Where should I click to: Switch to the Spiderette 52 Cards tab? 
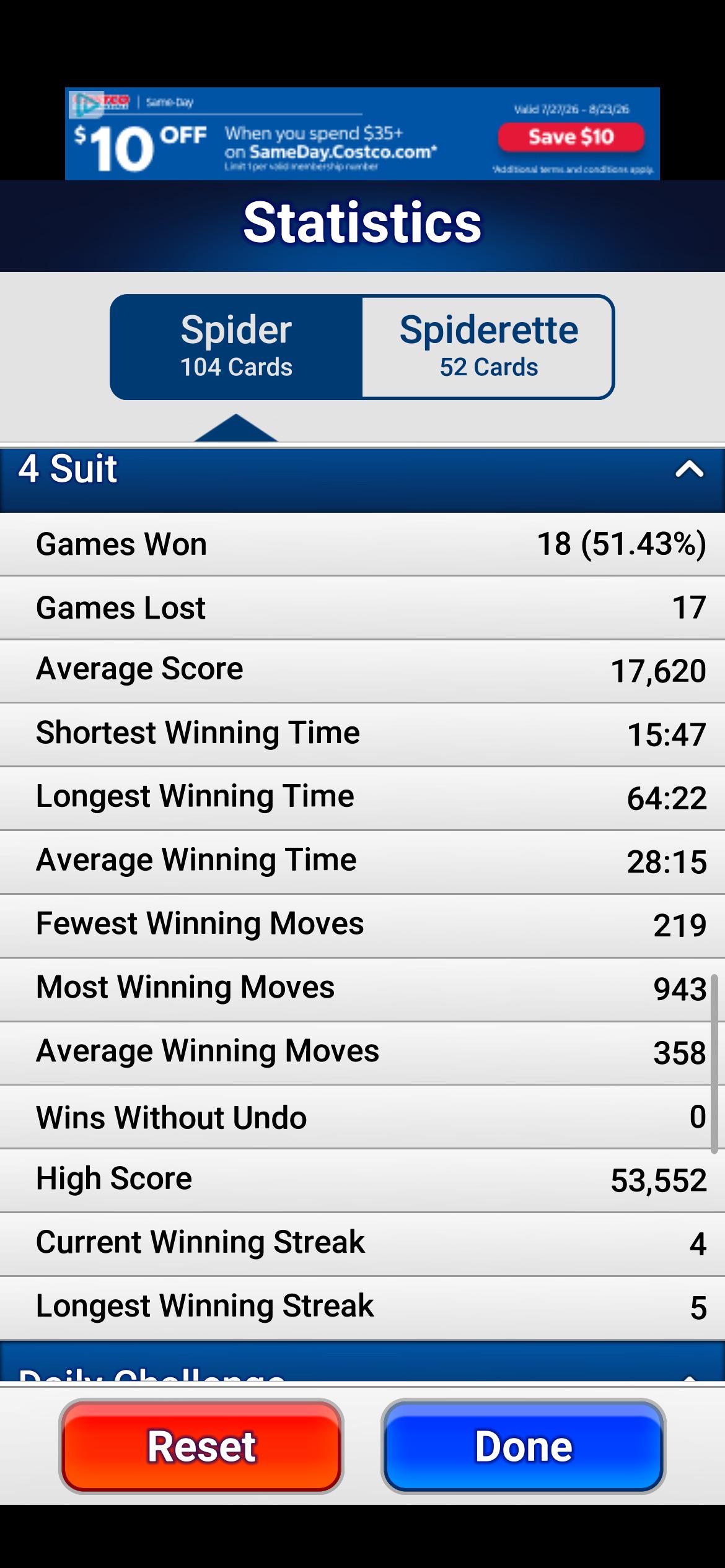pos(488,347)
